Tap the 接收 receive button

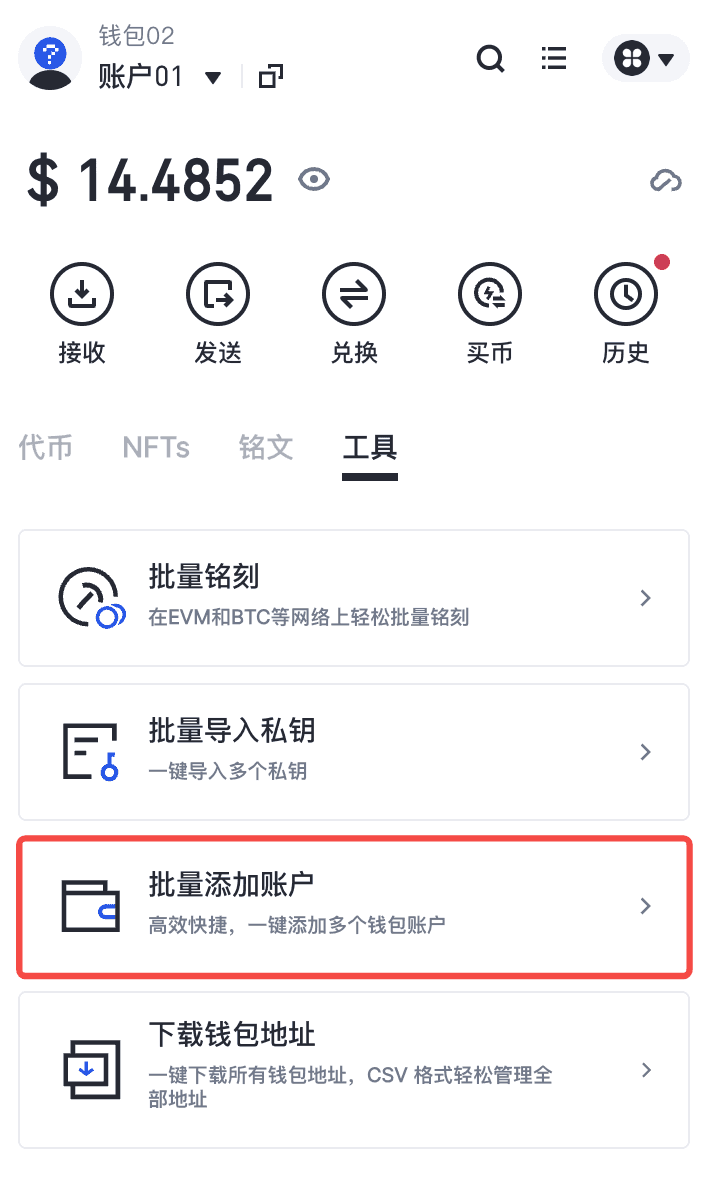click(82, 312)
